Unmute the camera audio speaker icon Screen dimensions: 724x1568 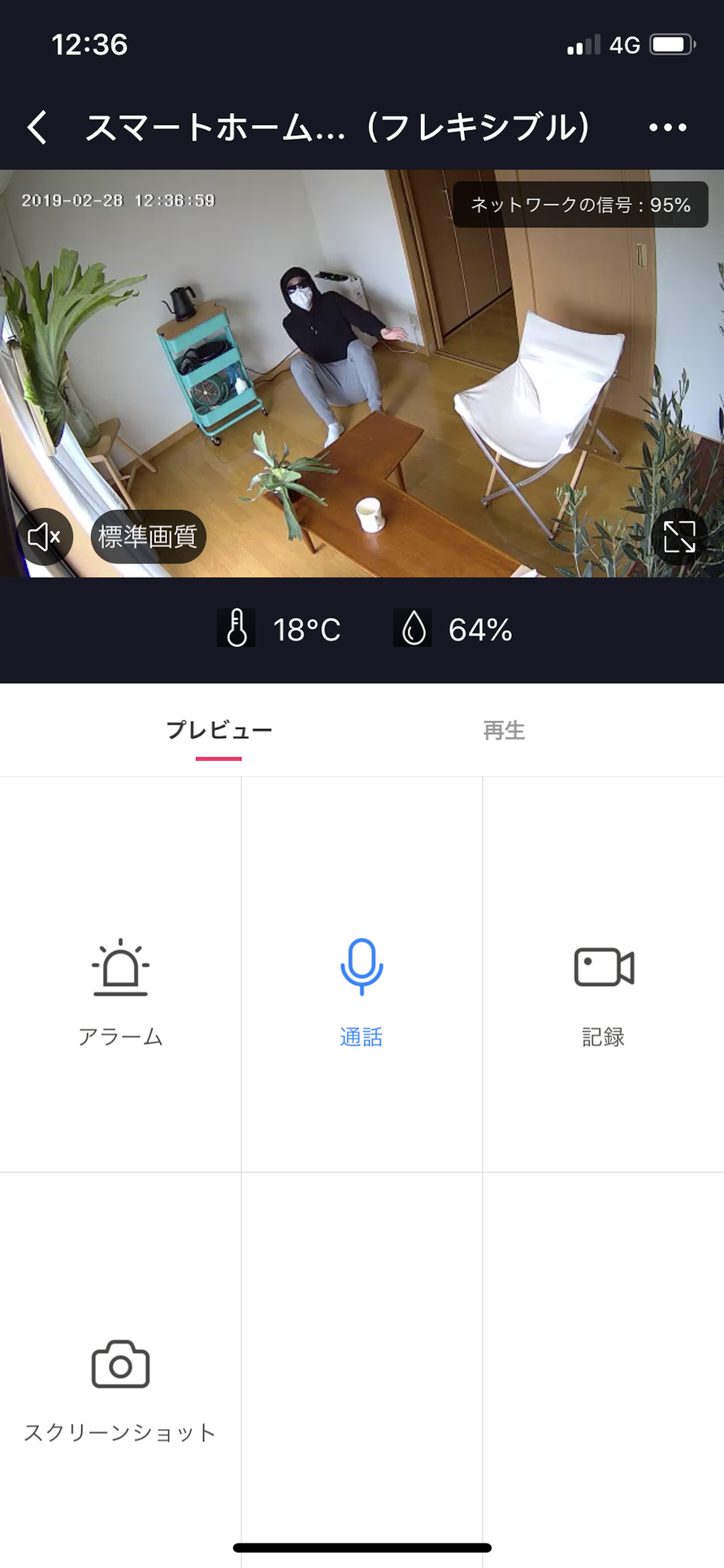coord(45,536)
